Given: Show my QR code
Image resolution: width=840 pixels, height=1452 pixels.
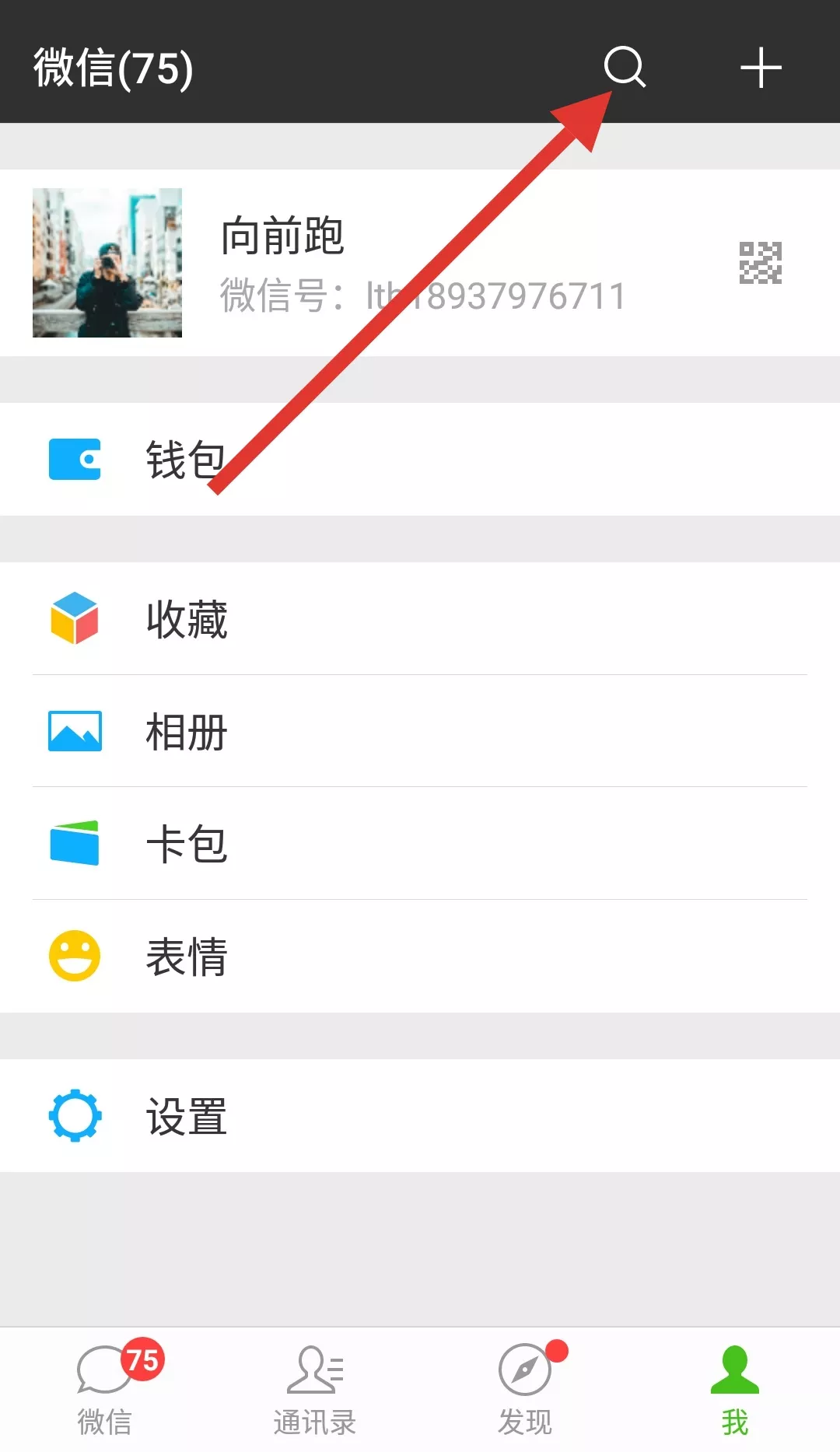Looking at the screenshot, I should point(760,263).
